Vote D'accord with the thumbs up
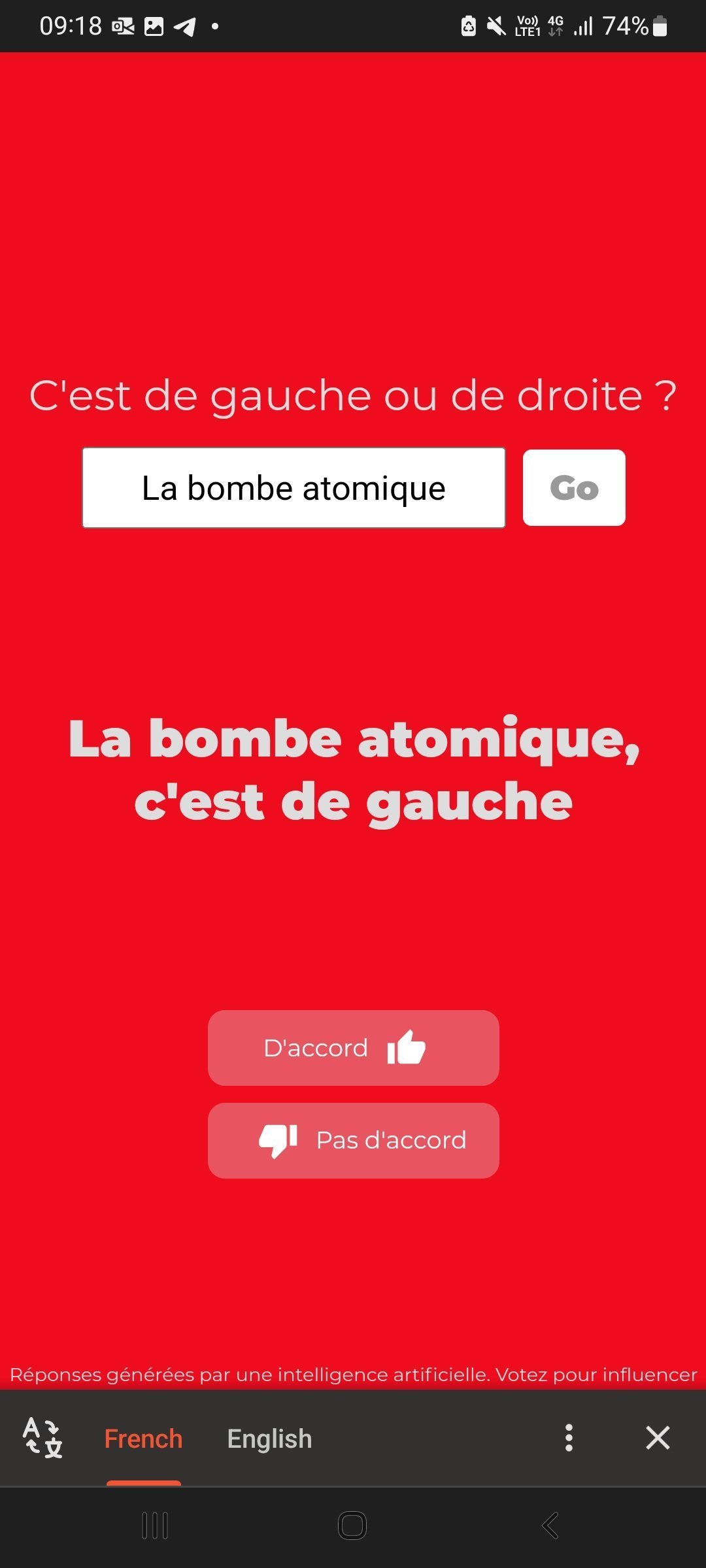 pos(353,1048)
